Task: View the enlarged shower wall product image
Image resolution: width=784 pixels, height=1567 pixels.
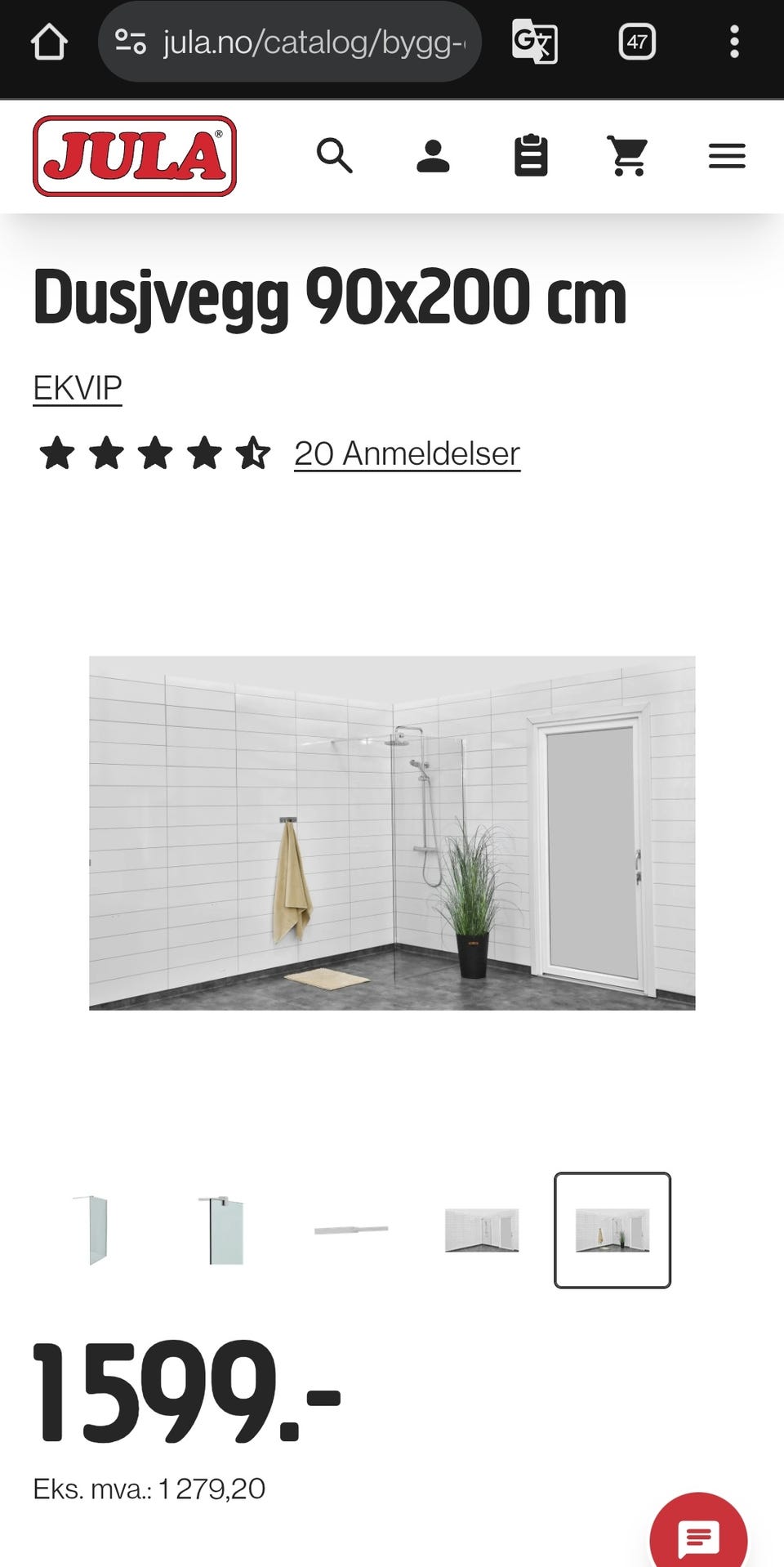Action: coord(392,830)
